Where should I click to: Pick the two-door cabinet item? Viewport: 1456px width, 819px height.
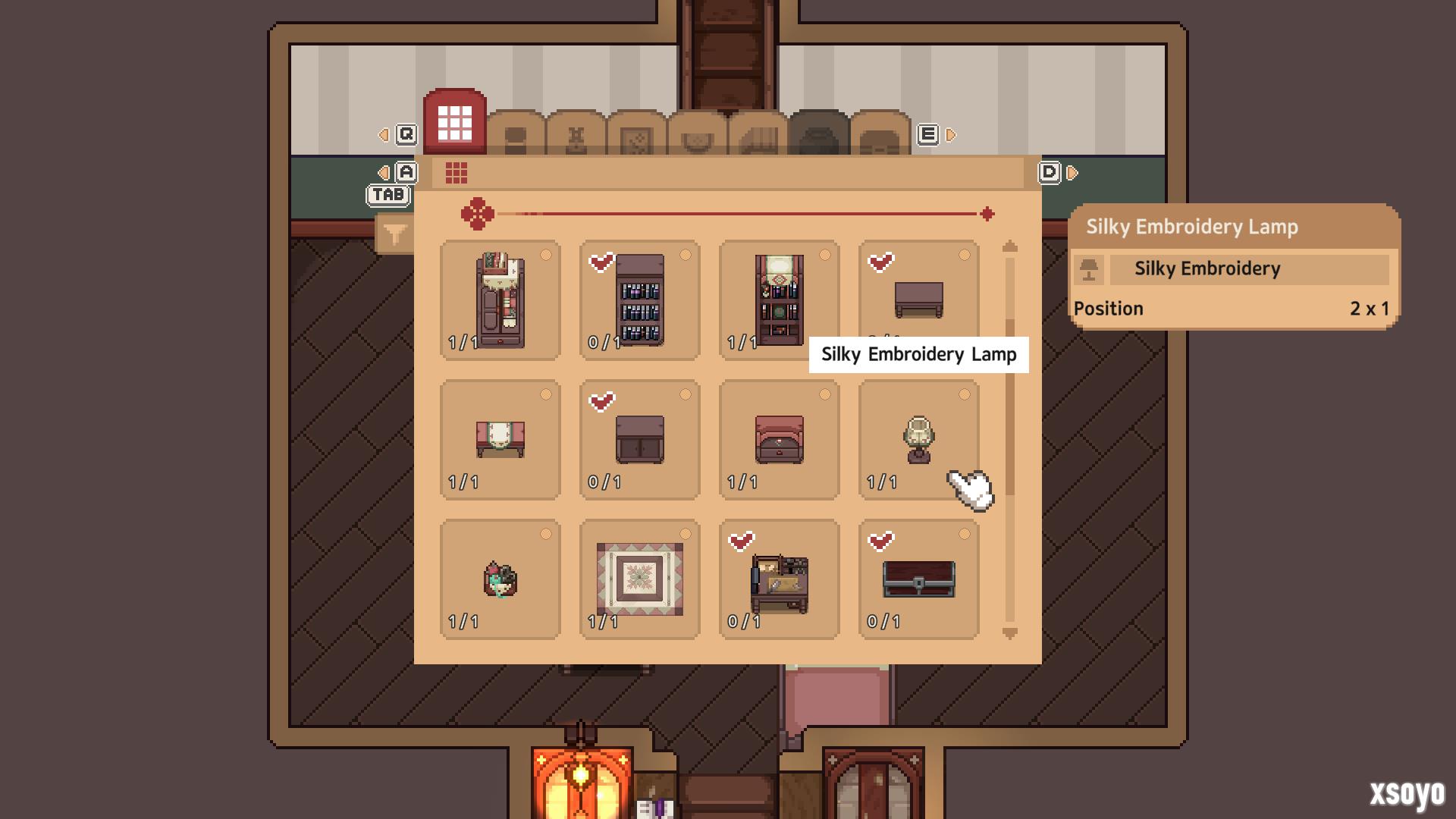pyautogui.click(x=639, y=440)
